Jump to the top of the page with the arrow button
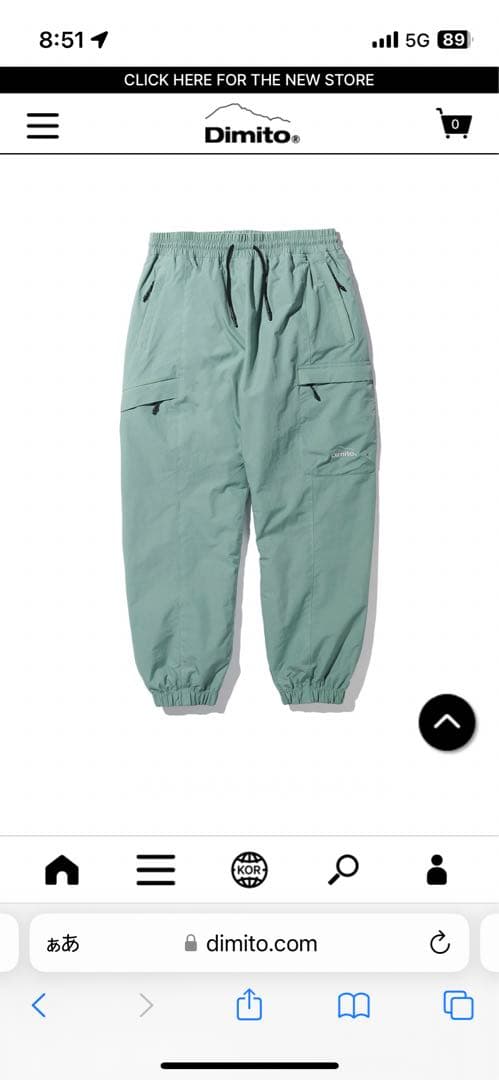The width and height of the screenshot is (499, 1080). [447, 722]
